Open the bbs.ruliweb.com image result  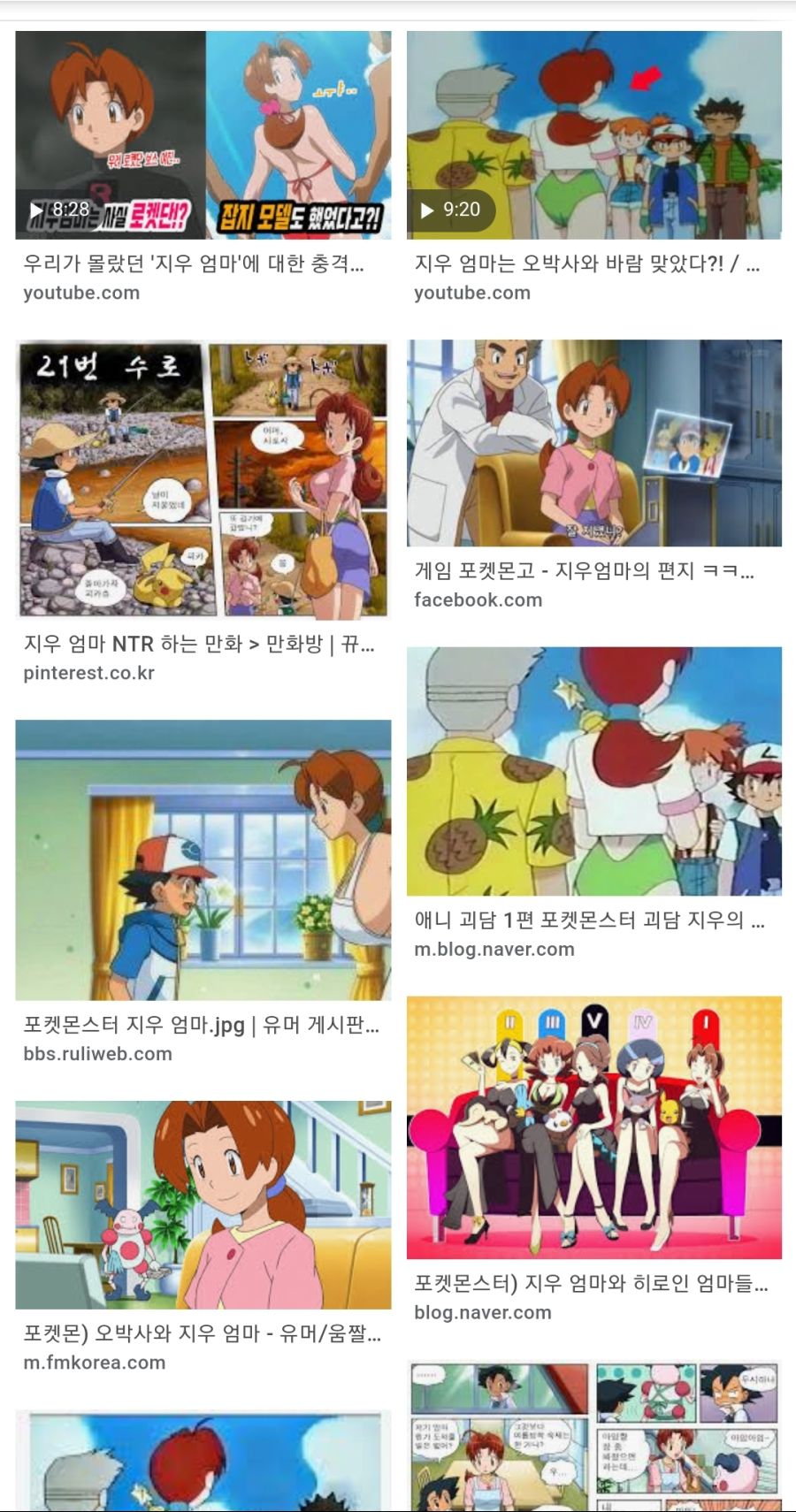[203, 859]
